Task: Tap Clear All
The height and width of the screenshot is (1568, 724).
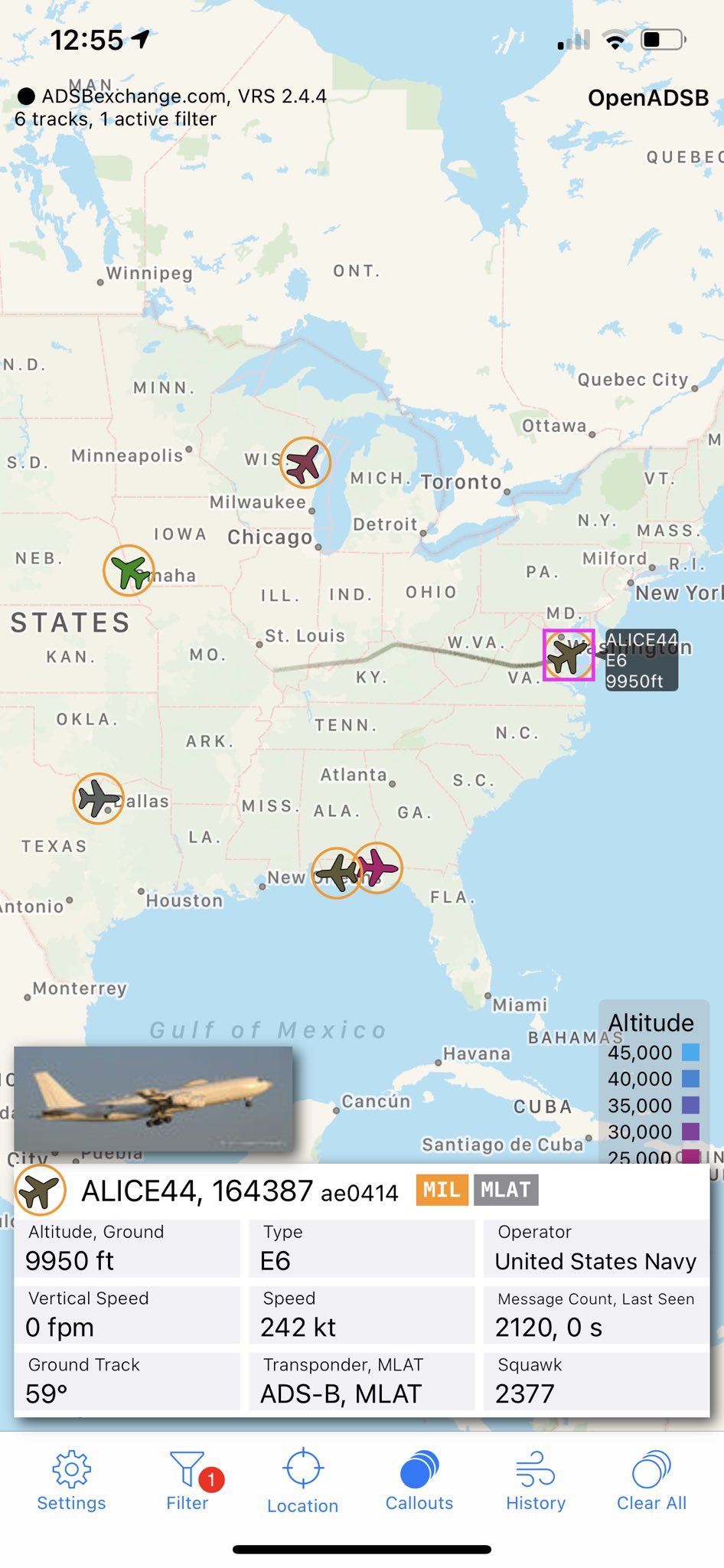Action: point(652,1481)
